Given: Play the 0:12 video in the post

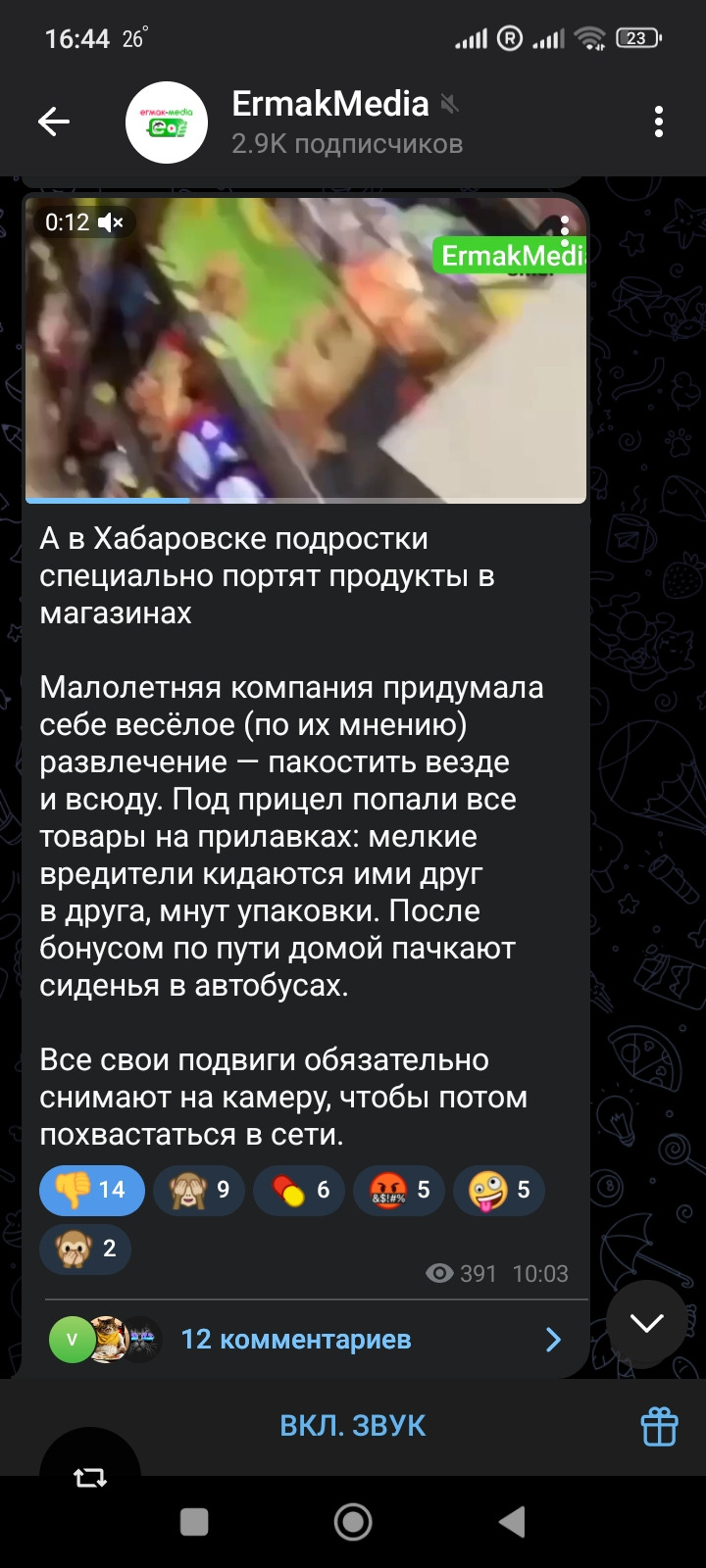Looking at the screenshot, I should click(306, 351).
